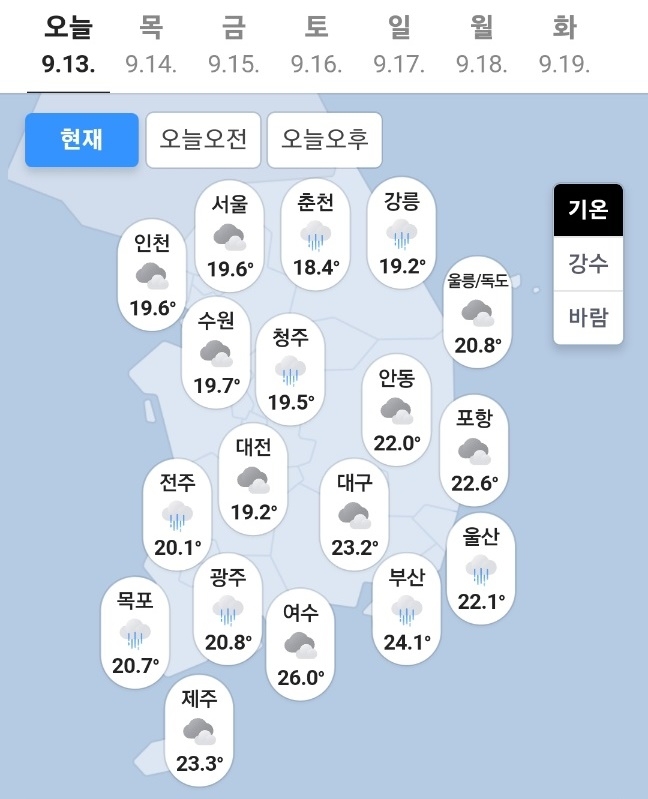Show 오늘오후 weather
Viewport: 648px width, 799px height.
[x=325, y=140]
